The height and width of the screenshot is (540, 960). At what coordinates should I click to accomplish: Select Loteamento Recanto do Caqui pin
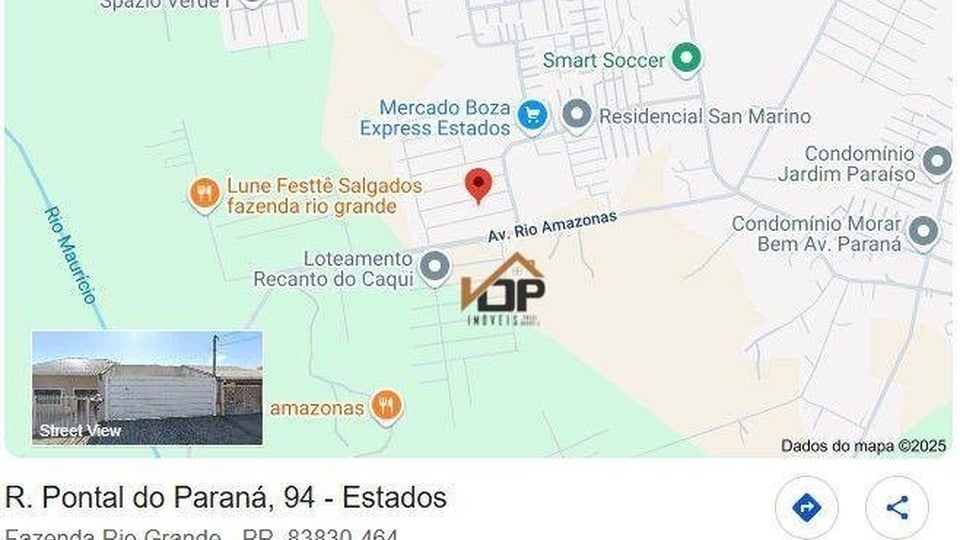[x=434, y=267]
